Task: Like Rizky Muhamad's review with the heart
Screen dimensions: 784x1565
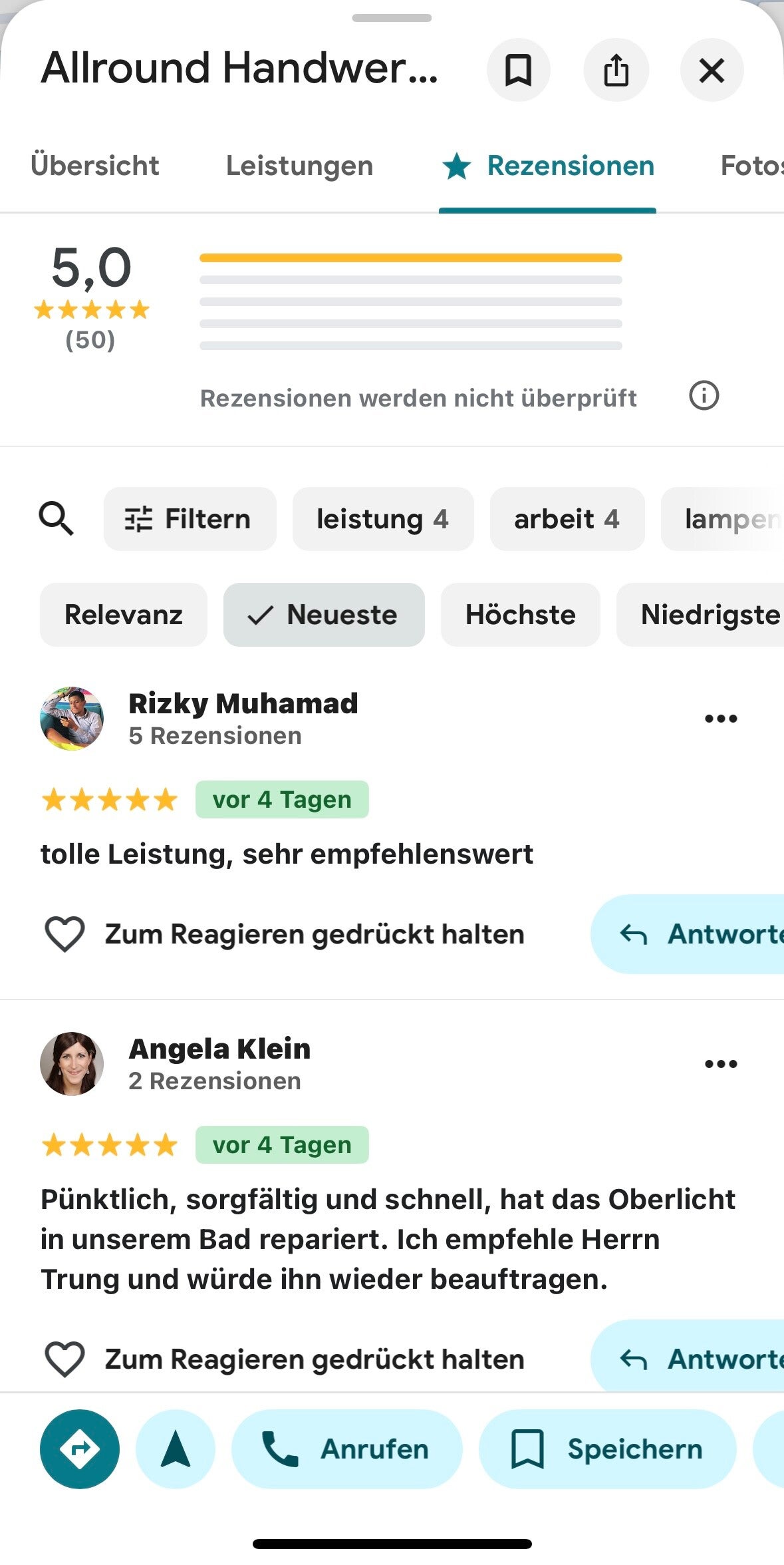Action: pyautogui.click(x=65, y=934)
